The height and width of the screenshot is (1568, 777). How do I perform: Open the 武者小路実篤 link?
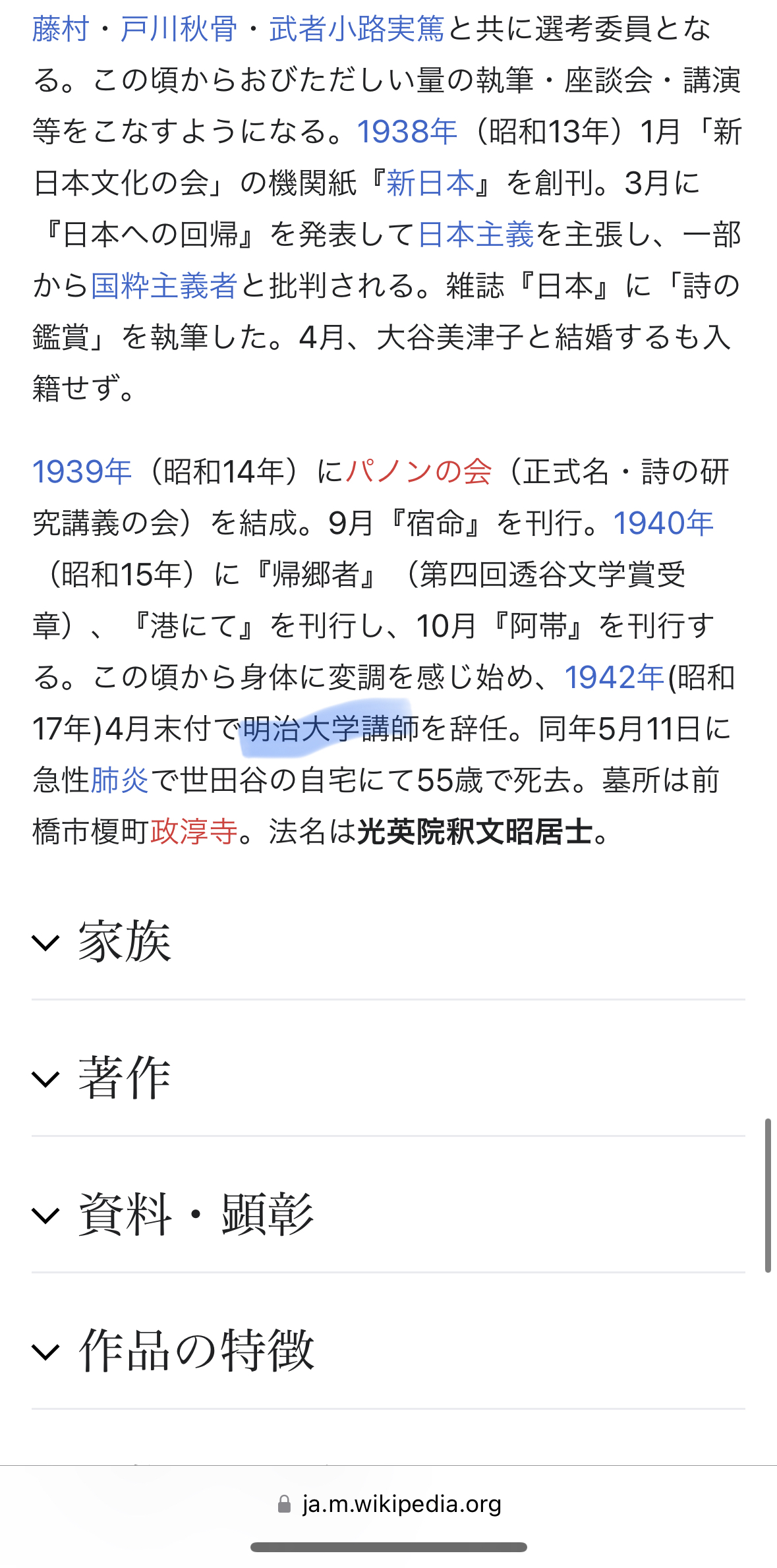[x=357, y=30]
